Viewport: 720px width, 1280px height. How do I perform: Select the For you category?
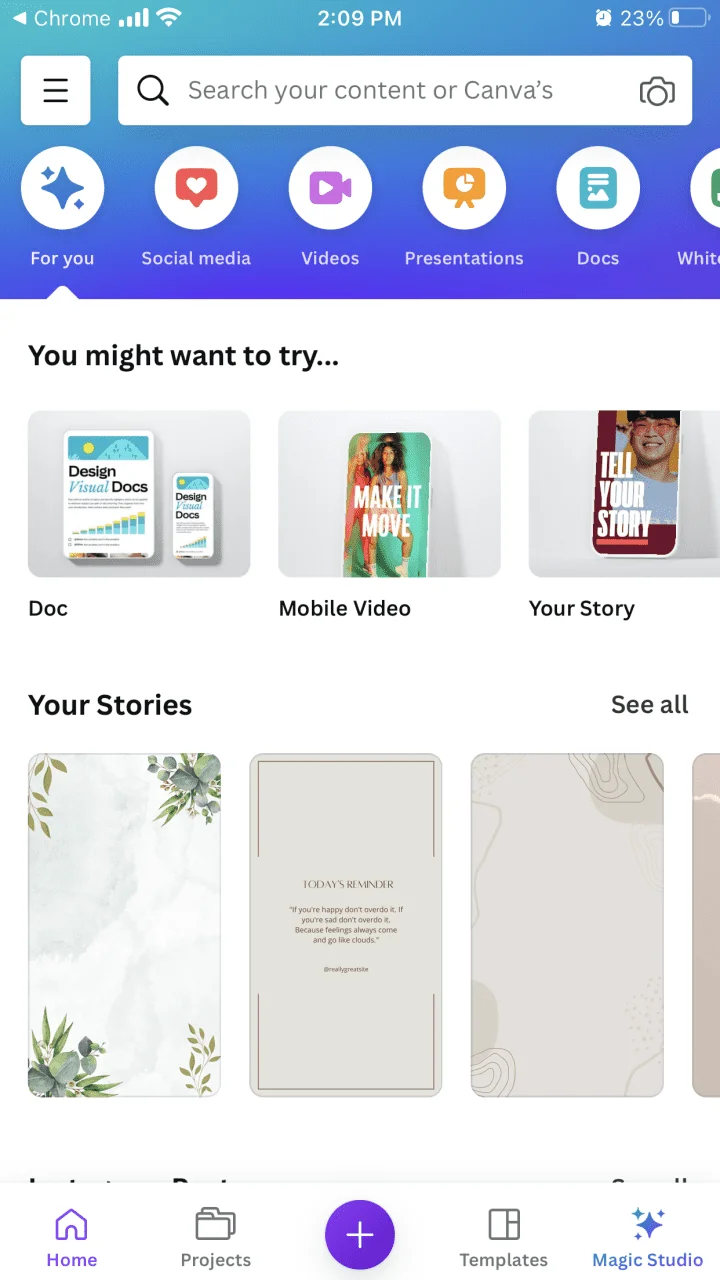(x=62, y=208)
